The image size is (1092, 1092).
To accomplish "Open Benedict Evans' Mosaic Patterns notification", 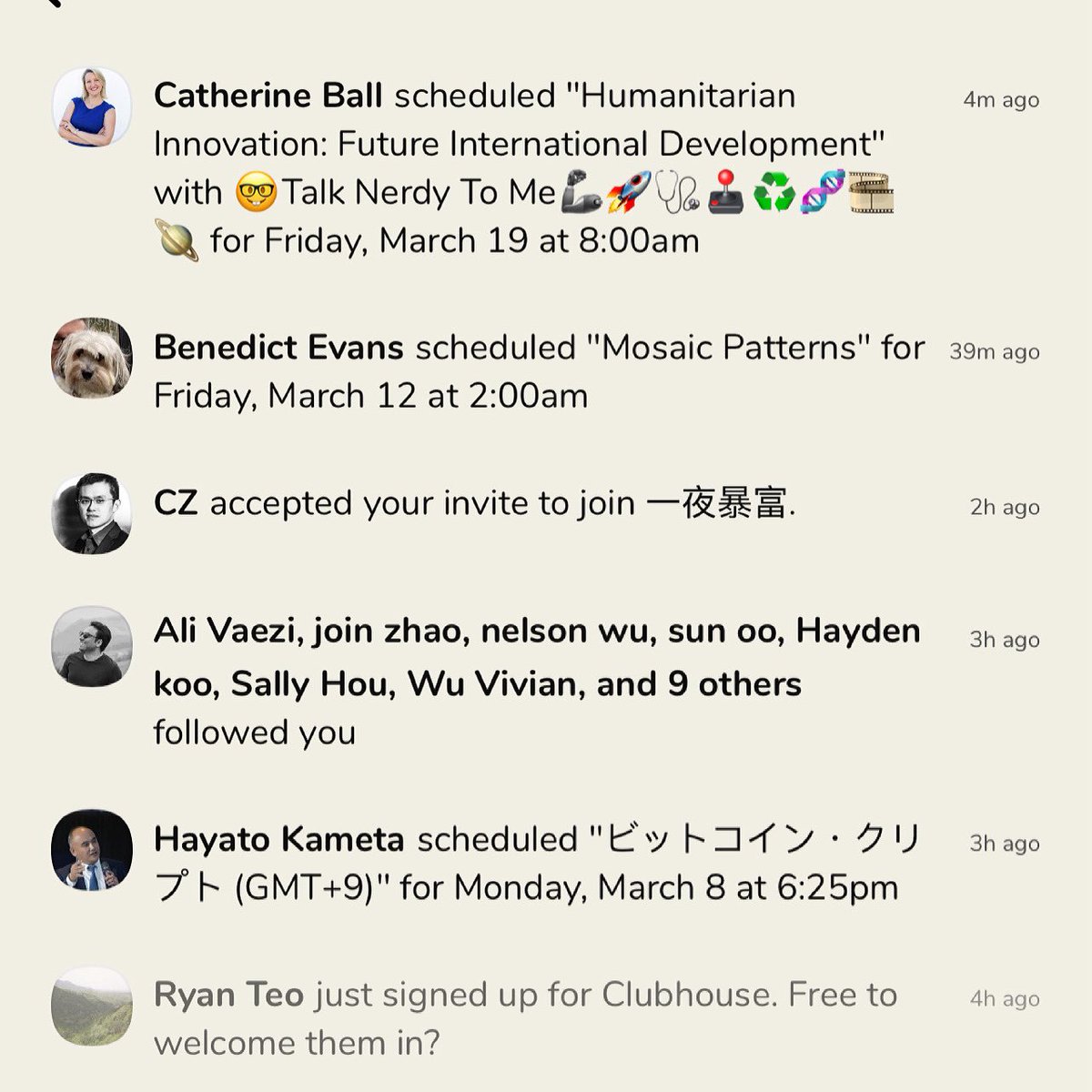I will 537,371.
